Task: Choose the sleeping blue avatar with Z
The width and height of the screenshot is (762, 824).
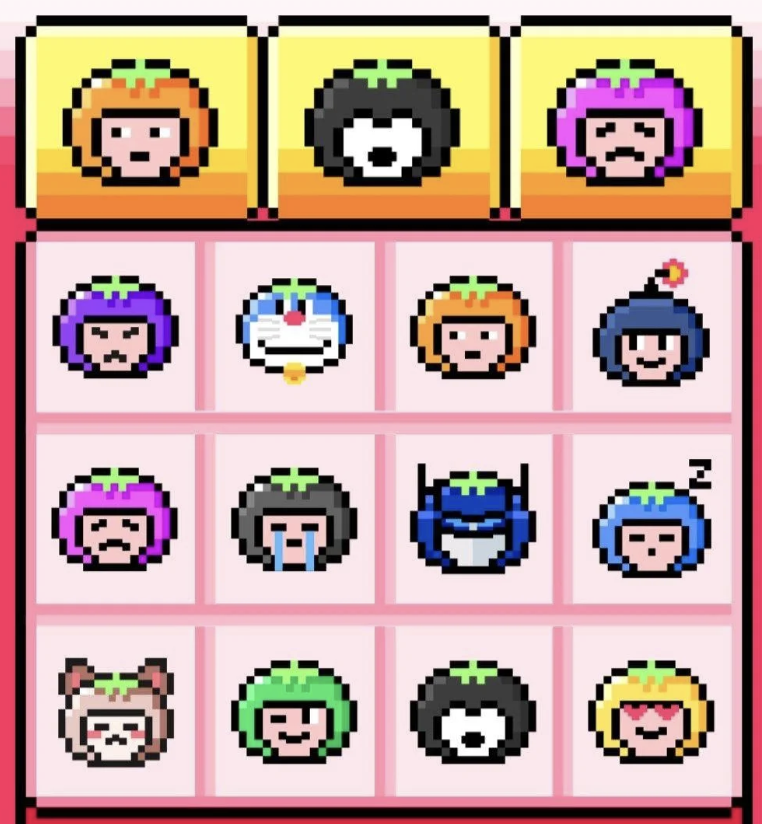Action: pos(652,522)
